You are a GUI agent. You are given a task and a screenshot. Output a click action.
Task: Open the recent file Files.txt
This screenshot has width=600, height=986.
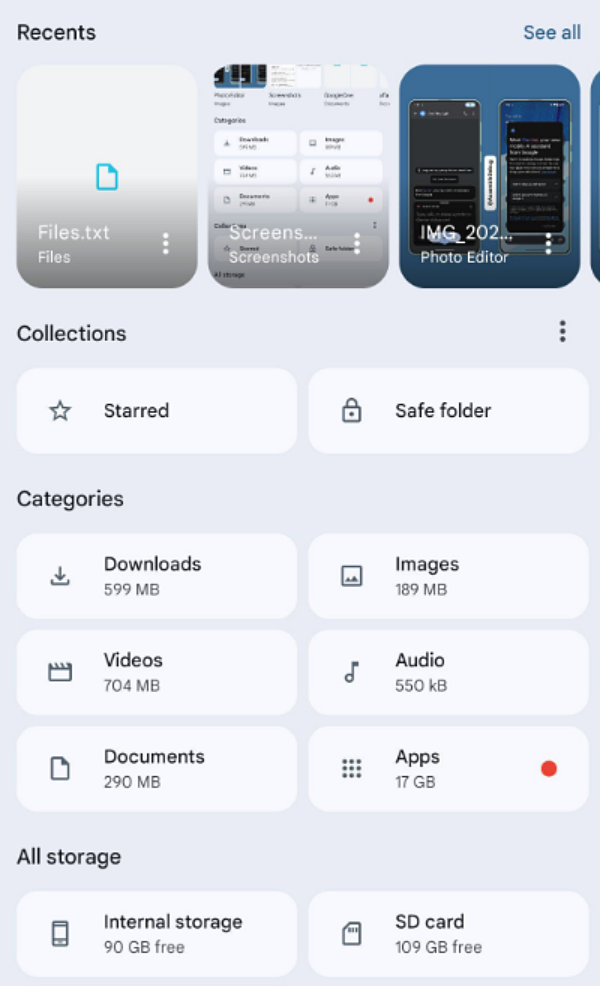point(90,170)
